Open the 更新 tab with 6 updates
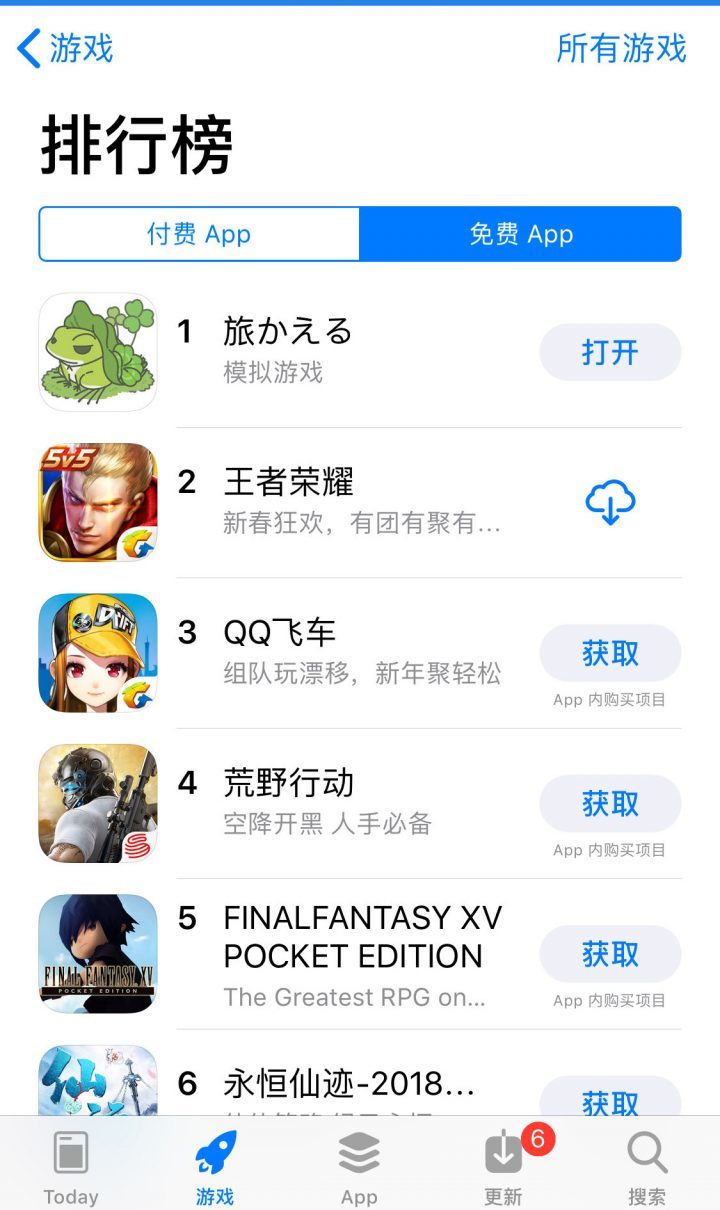 tap(503, 1167)
